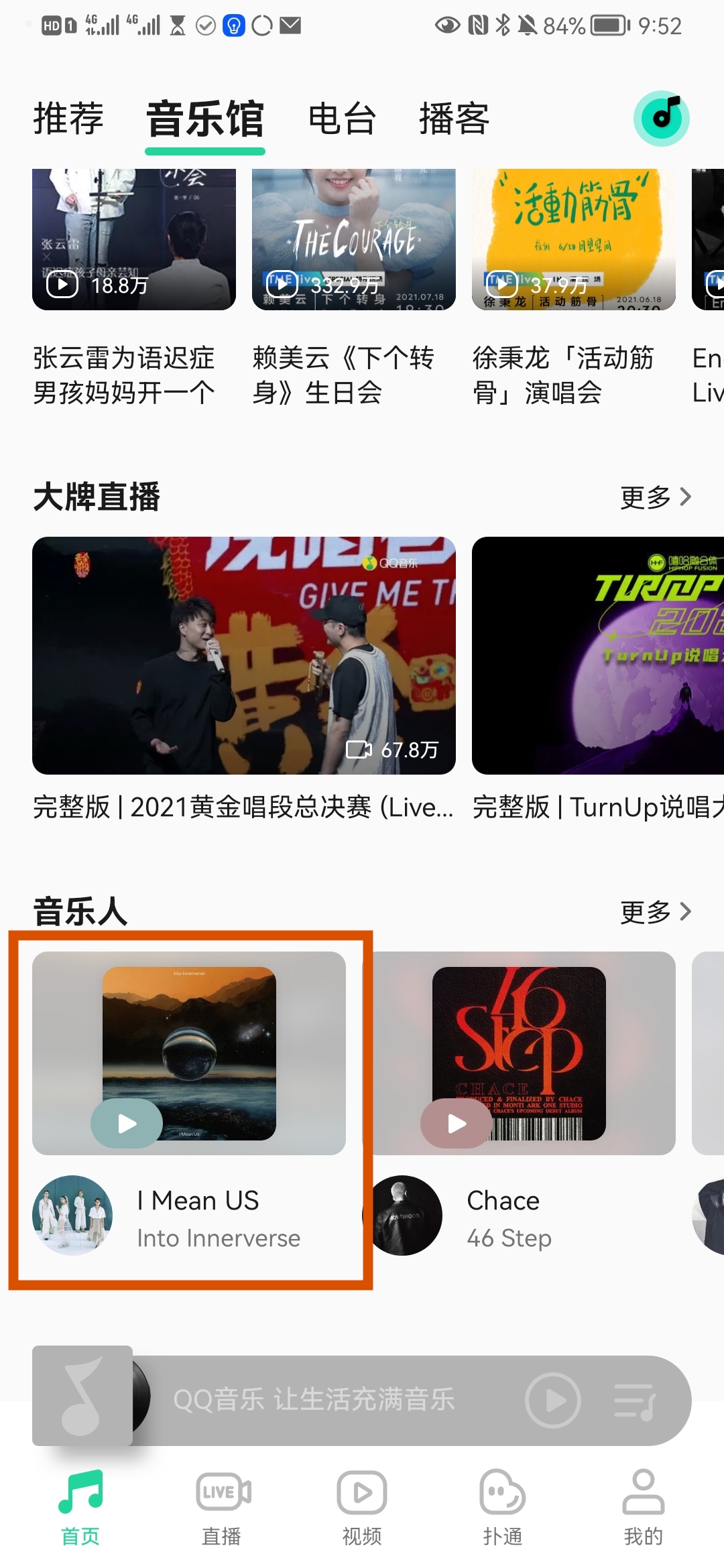Tap play in the mini player
The image size is (724, 1568).
pos(553,1400)
